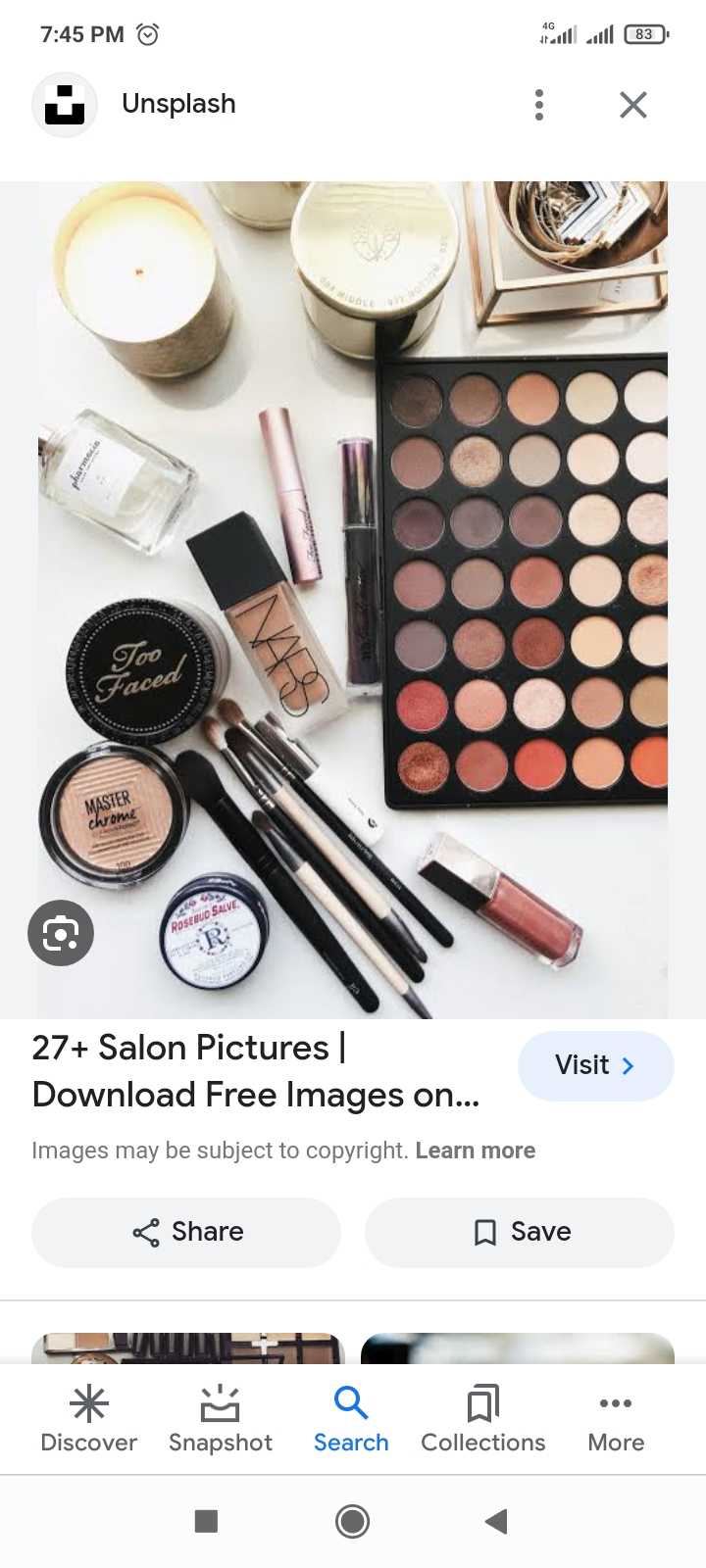Share this image
706x1568 pixels.
tap(186, 1232)
